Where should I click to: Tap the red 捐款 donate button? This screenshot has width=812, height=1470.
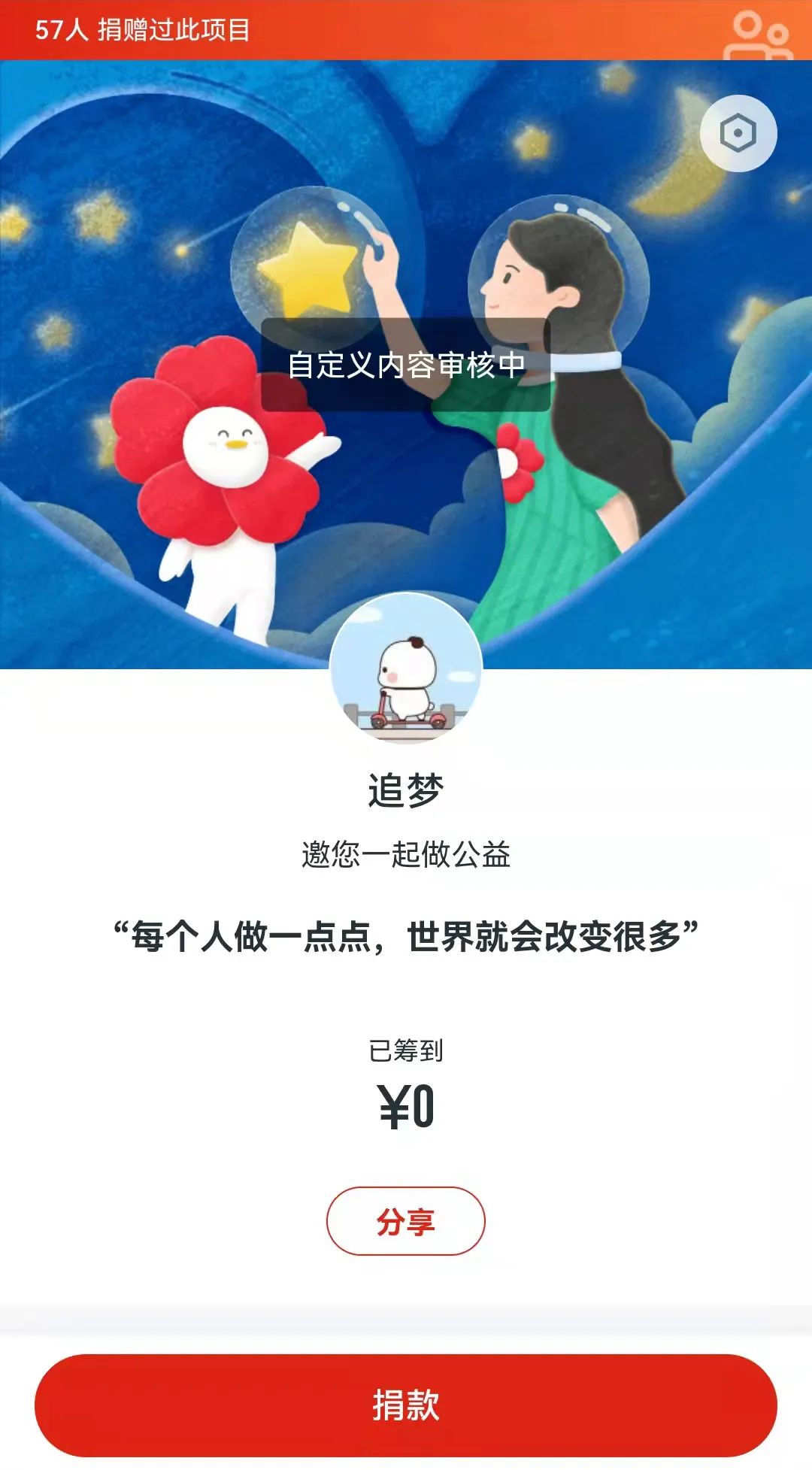pyautogui.click(x=405, y=1405)
